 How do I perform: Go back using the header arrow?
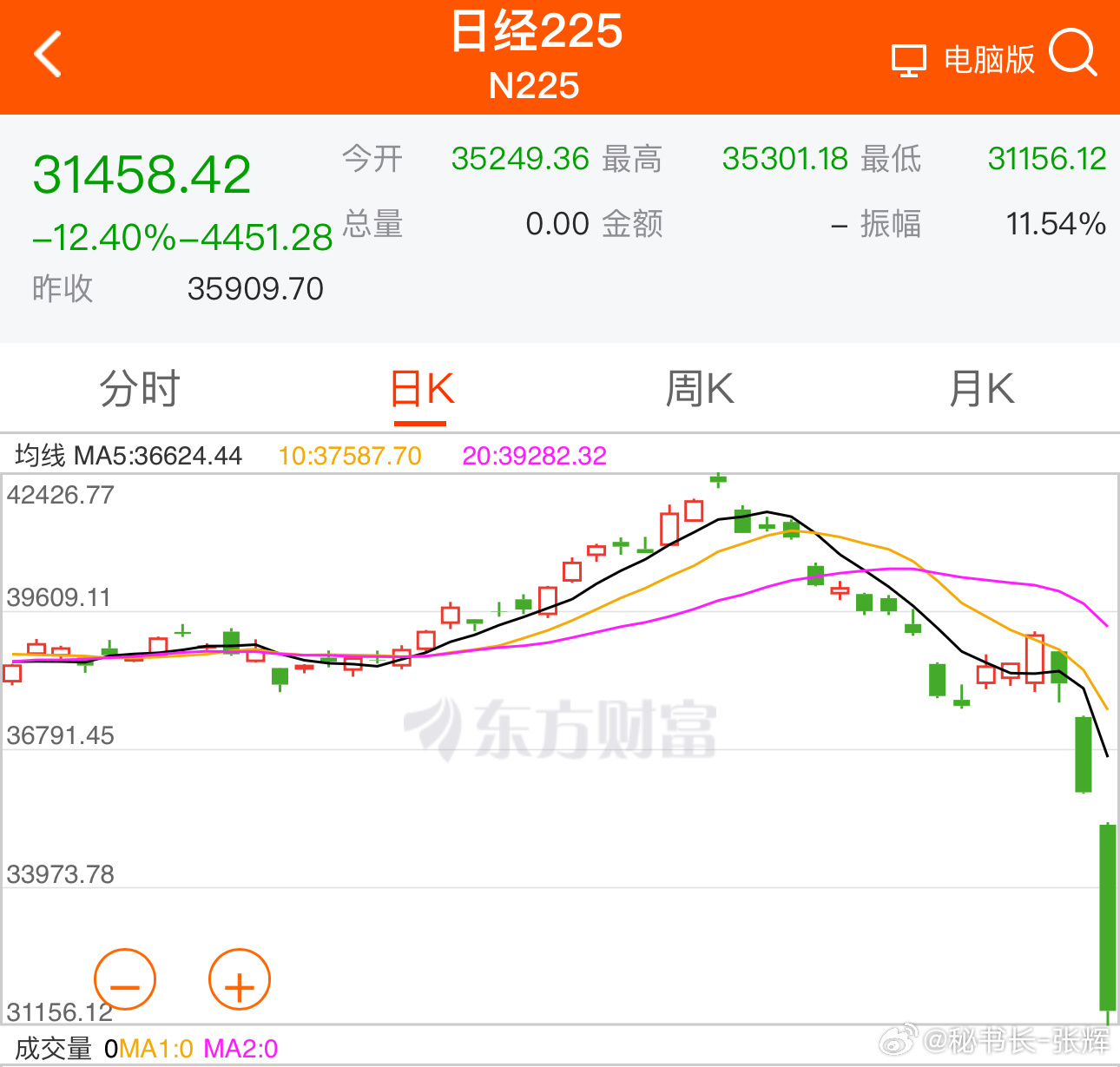(49, 54)
